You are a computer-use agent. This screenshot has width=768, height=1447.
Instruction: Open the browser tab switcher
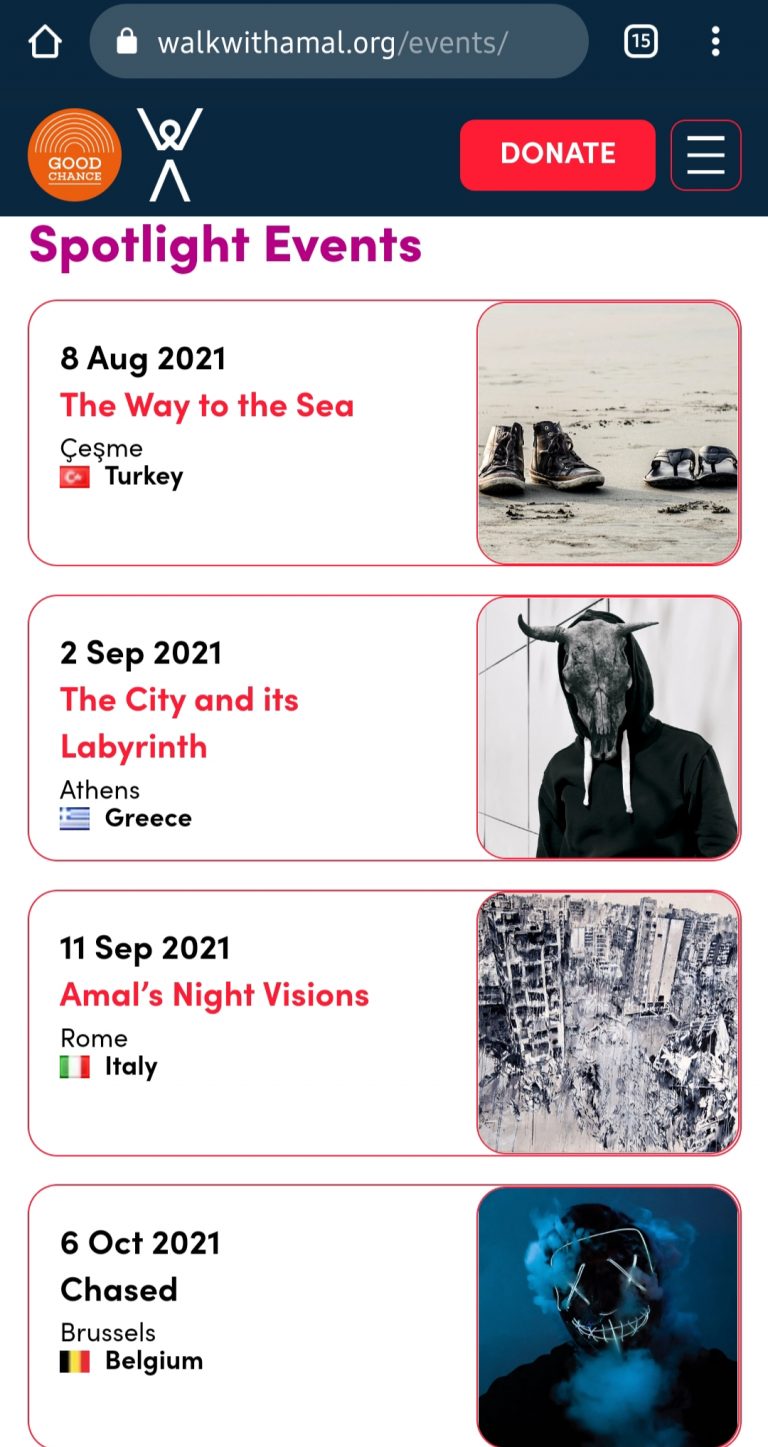pyautogui.click(x=641, y=41)
